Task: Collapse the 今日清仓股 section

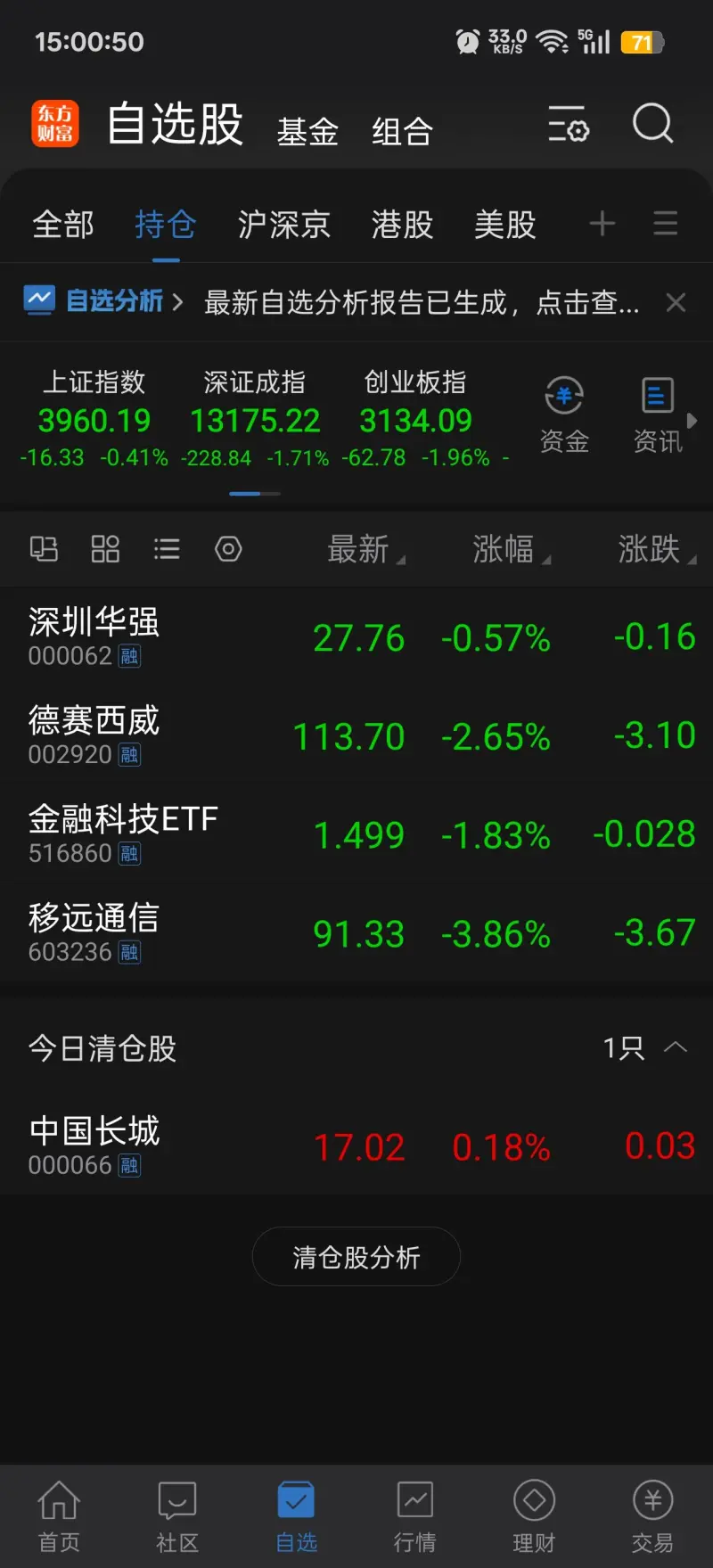Action: (675, 1047)
